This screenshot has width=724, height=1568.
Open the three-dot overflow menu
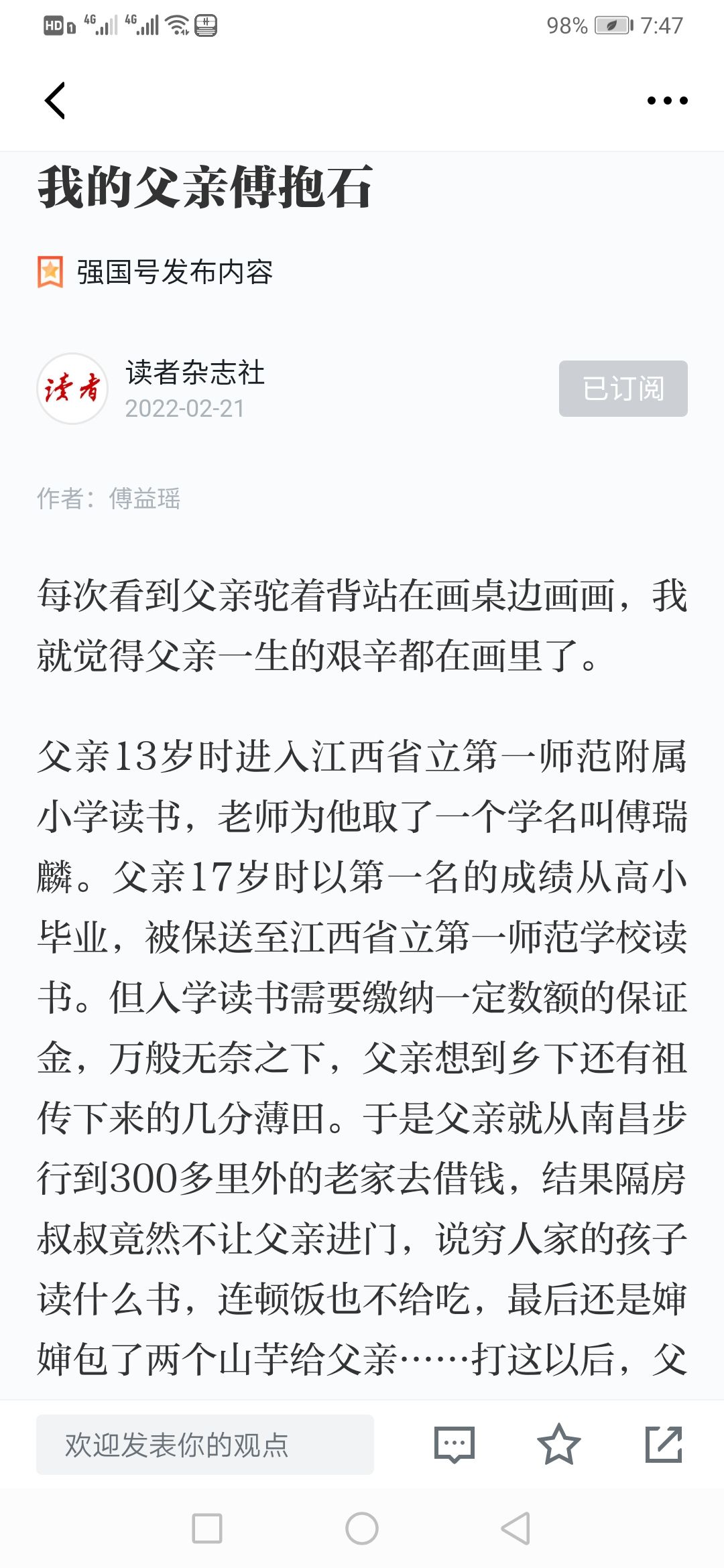click(667, 101)
